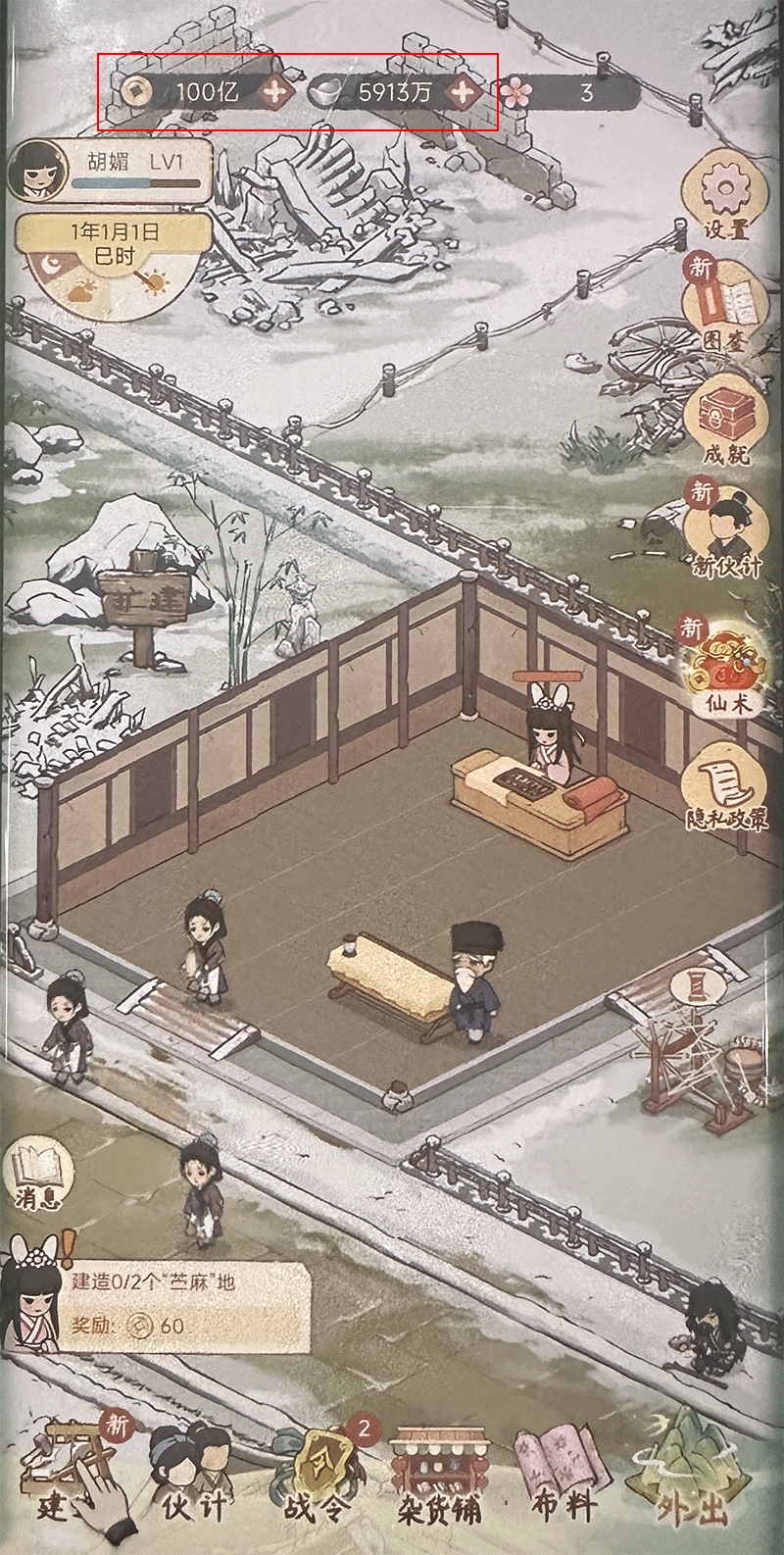
Task: Add more silver ingots with plus
Action: (x=465, y=94)
